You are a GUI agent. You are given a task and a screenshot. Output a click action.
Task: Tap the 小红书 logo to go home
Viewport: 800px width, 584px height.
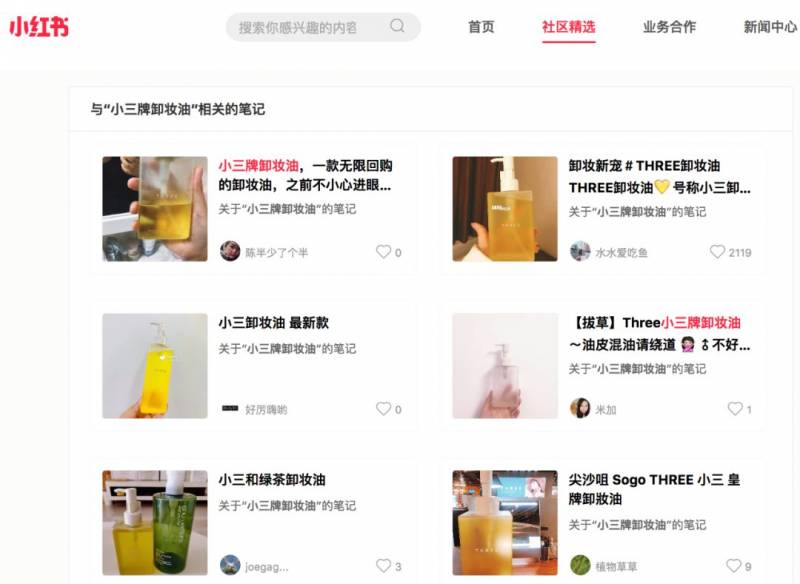point(39,27)
